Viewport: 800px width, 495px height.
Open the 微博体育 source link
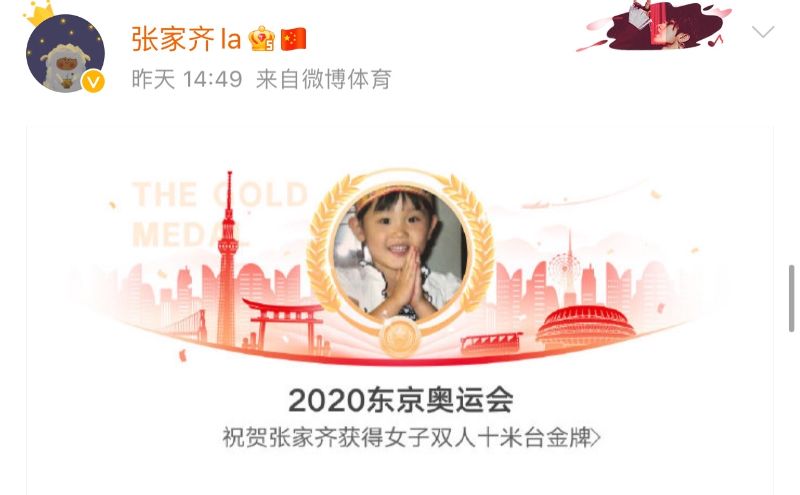[347, 80]
